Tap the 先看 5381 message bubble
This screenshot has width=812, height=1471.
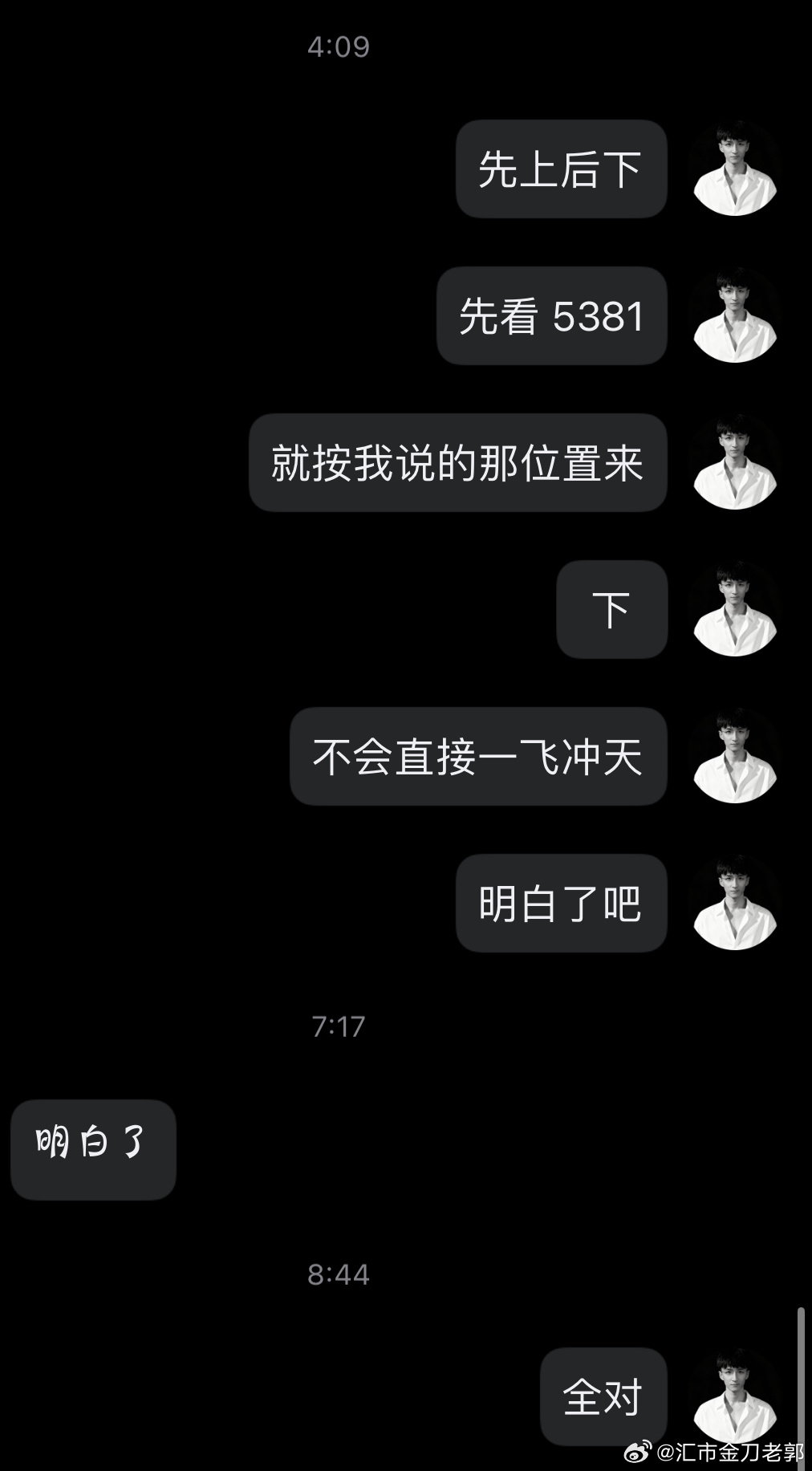coord(551,315)
